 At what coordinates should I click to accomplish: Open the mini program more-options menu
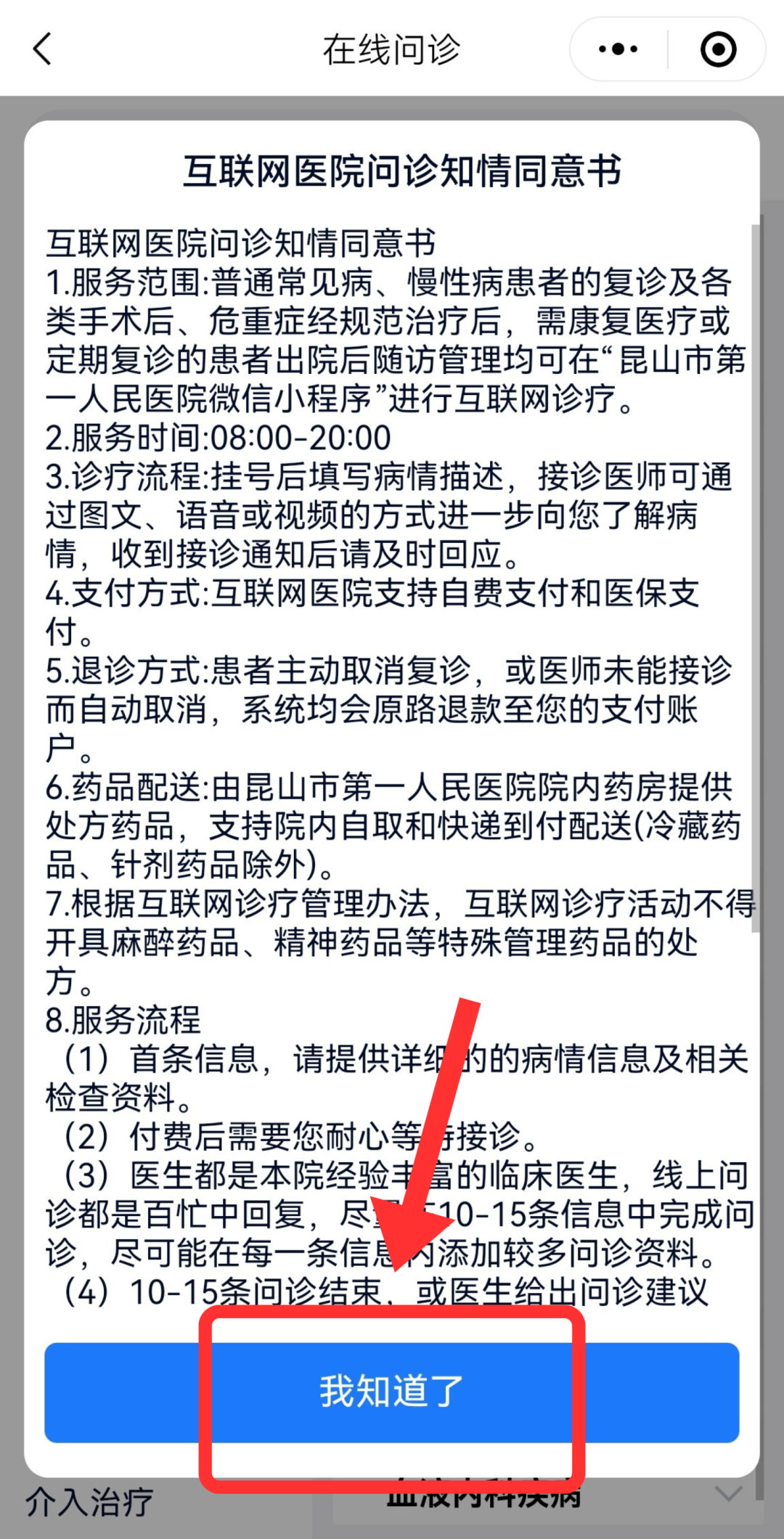click(618, 49)
